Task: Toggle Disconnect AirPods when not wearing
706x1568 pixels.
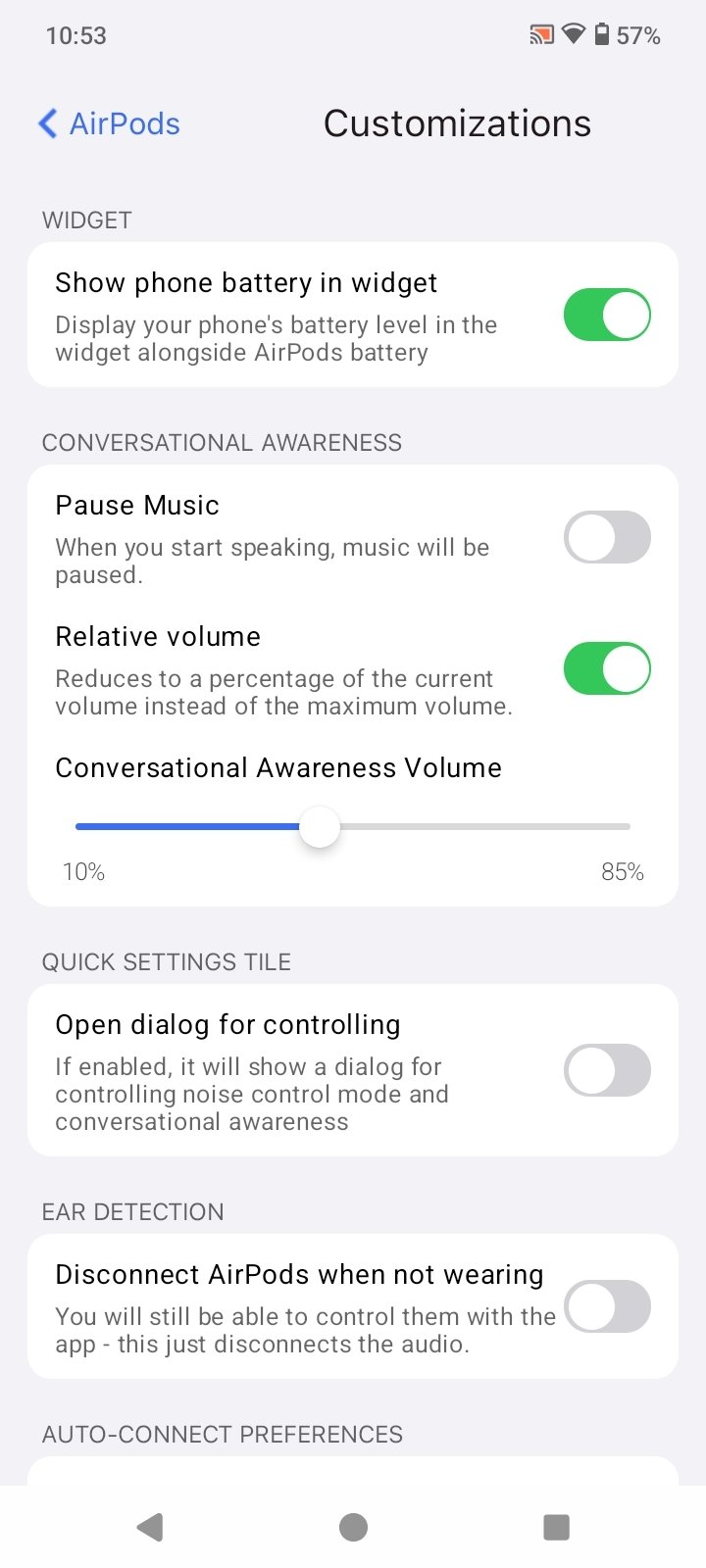Action: click(x=607, y=1305)
